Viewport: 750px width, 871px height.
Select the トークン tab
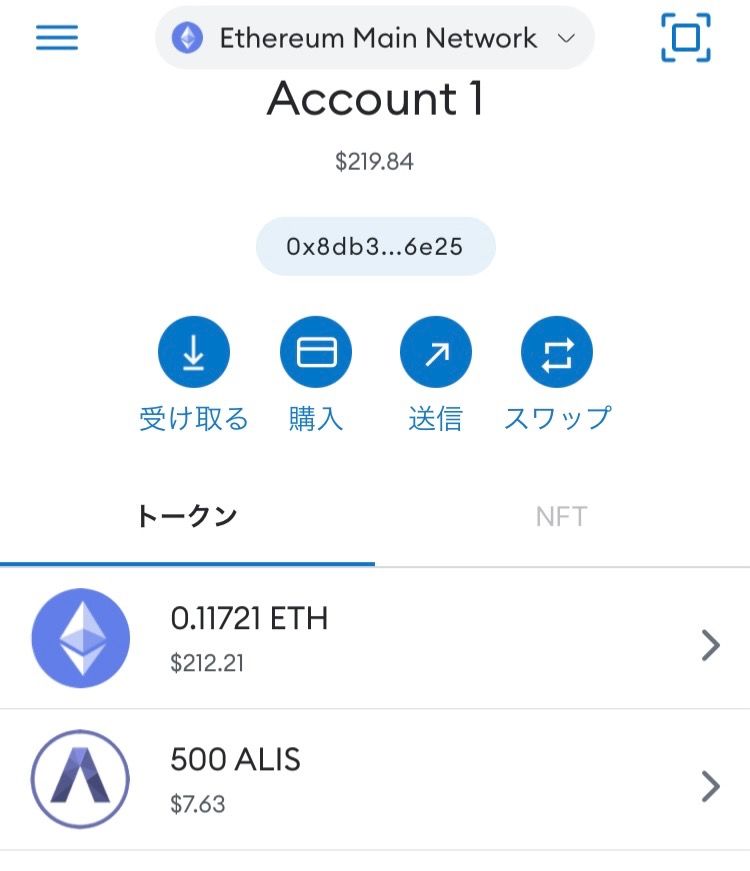coord(187,516)
